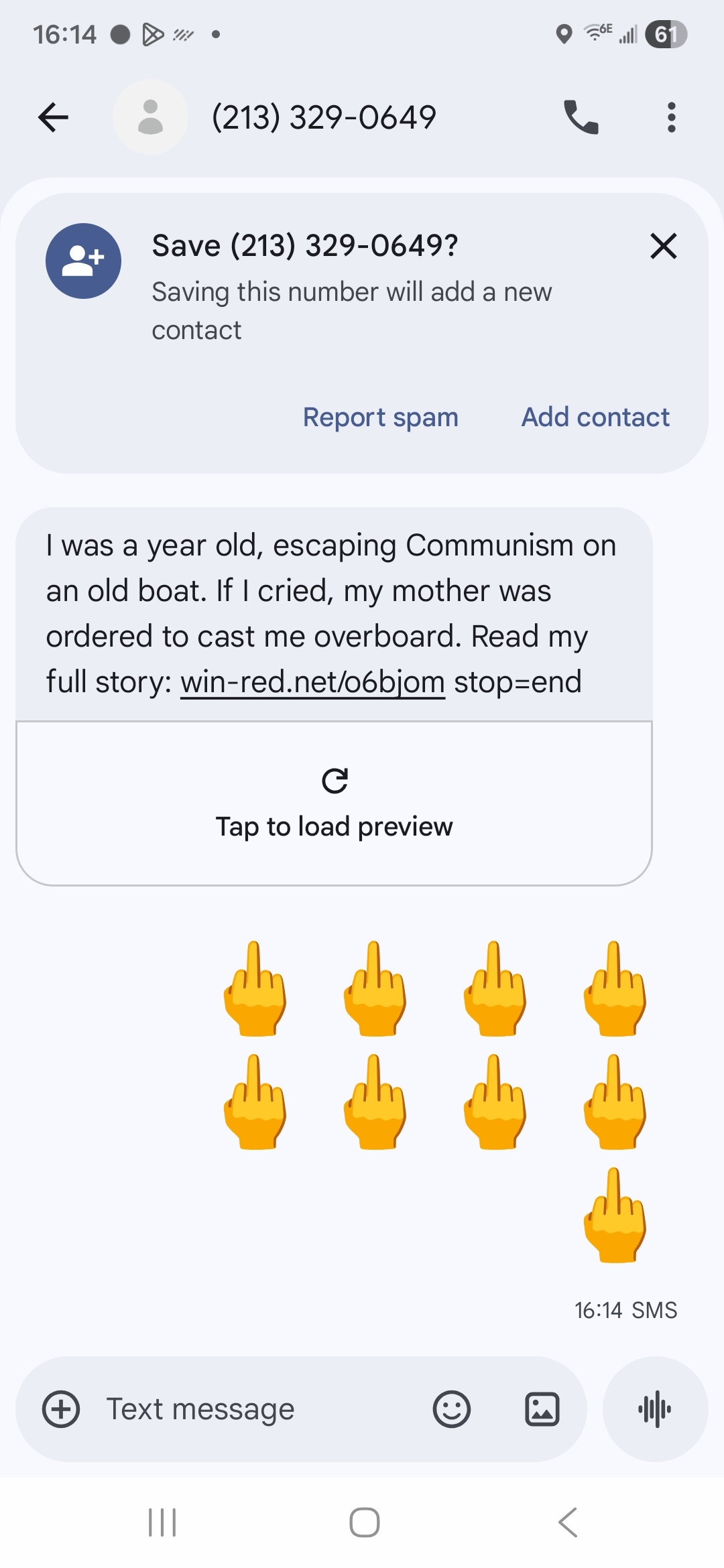Open the win-red.net/o6bjom link
The width and height of the screenshot is (724, 1568).
pos(312,682)
